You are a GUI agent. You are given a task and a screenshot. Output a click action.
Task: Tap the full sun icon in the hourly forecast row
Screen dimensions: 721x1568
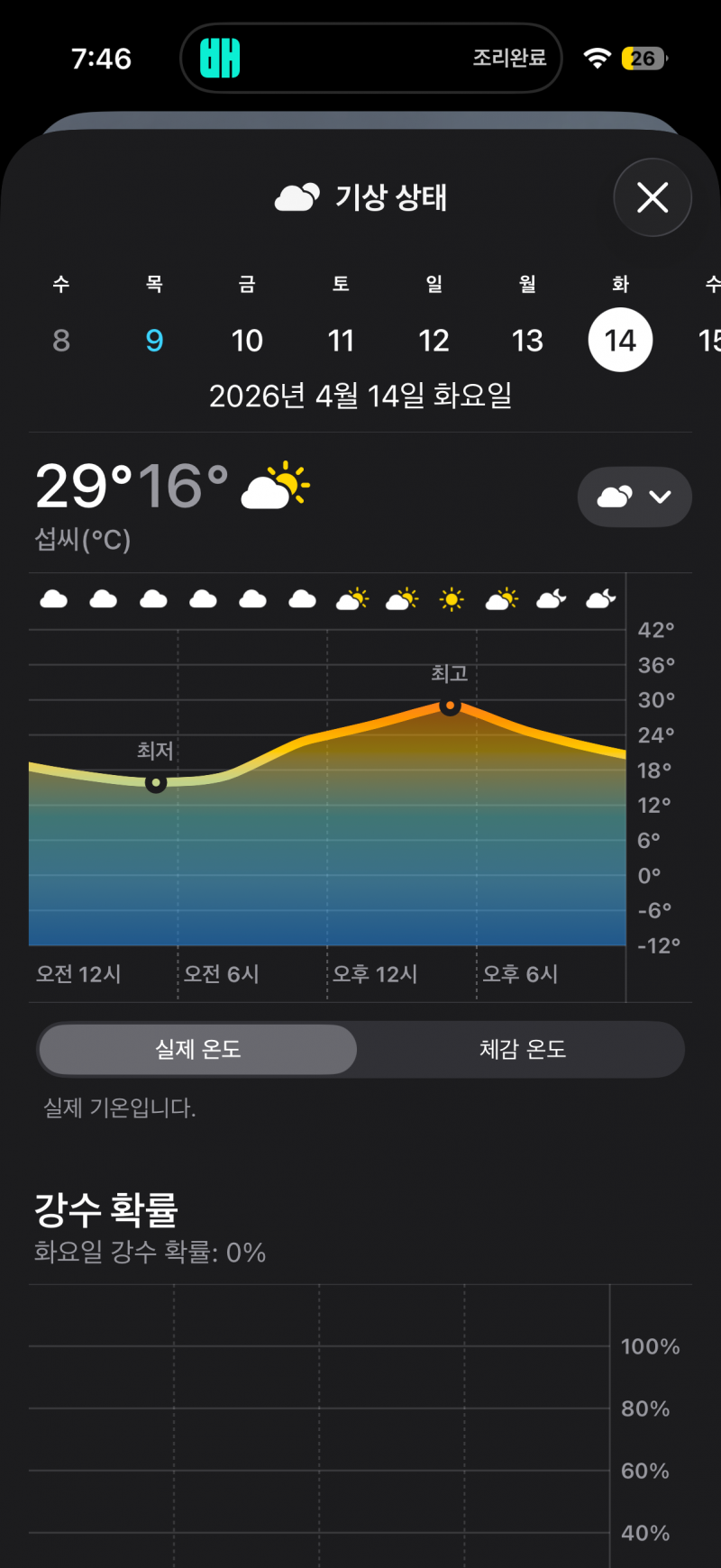tap(451, 597)
